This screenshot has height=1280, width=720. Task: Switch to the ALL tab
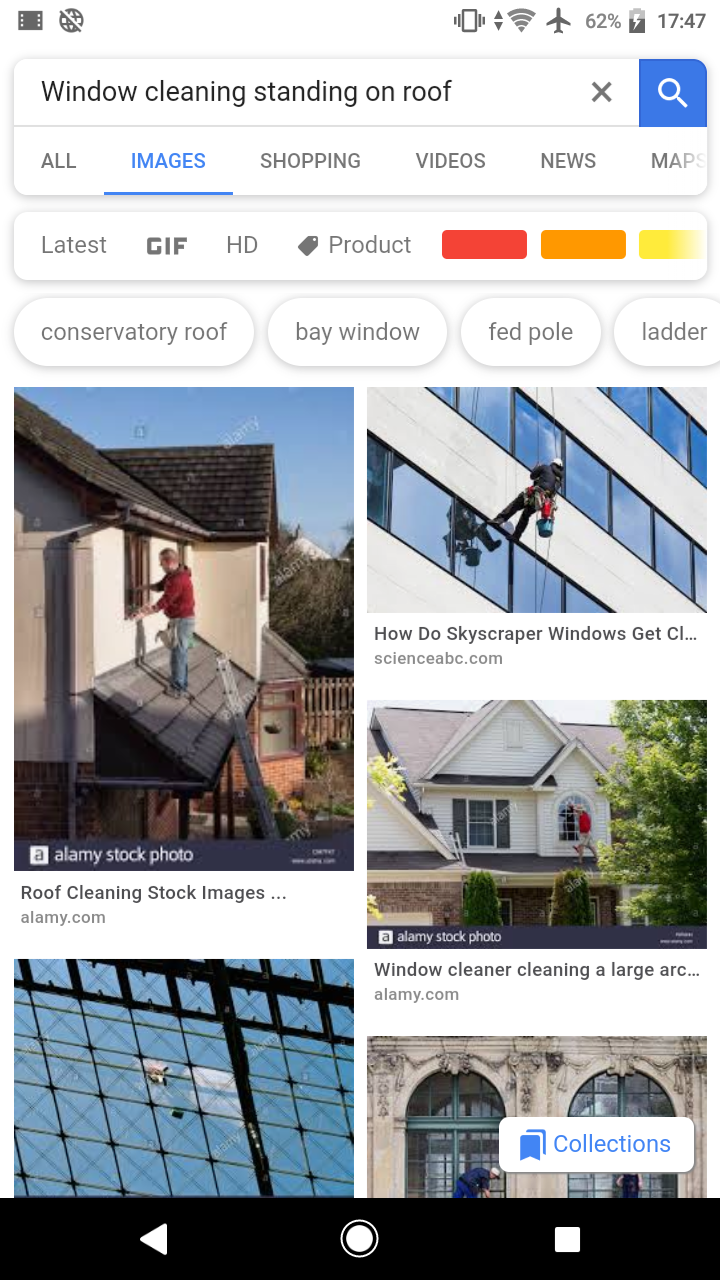tap(59, 161)
